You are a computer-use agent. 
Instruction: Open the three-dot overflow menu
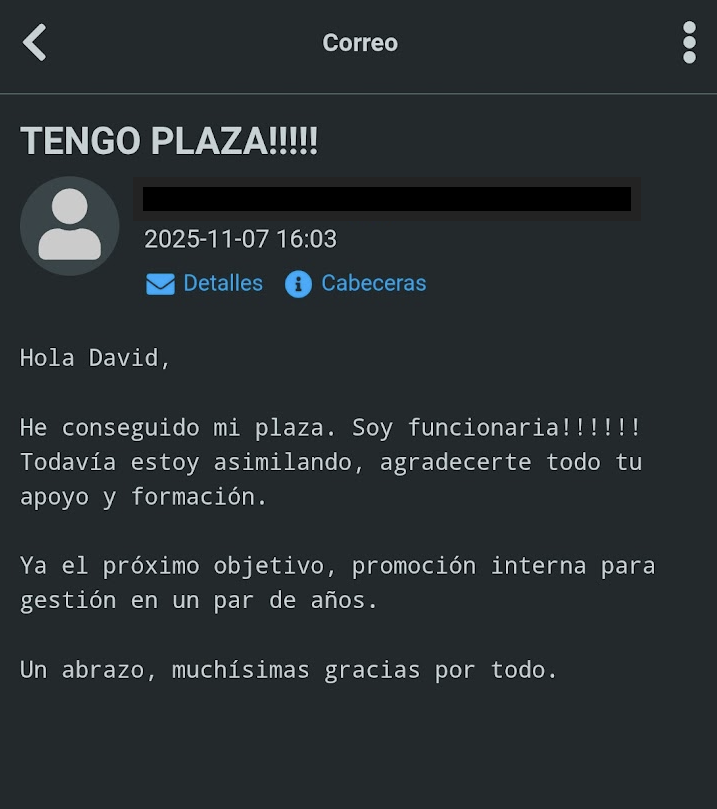[688, 43]
